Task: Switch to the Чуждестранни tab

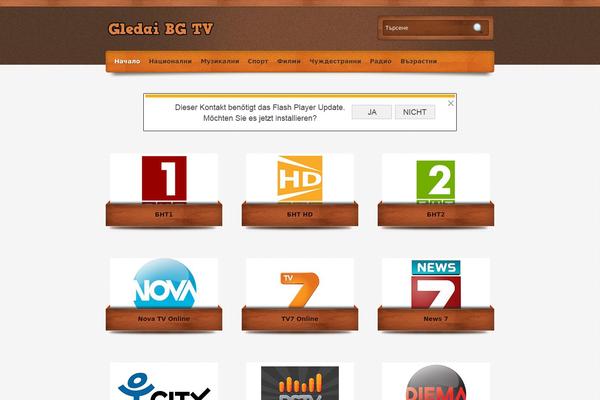Action: click(x=335, y=62)
